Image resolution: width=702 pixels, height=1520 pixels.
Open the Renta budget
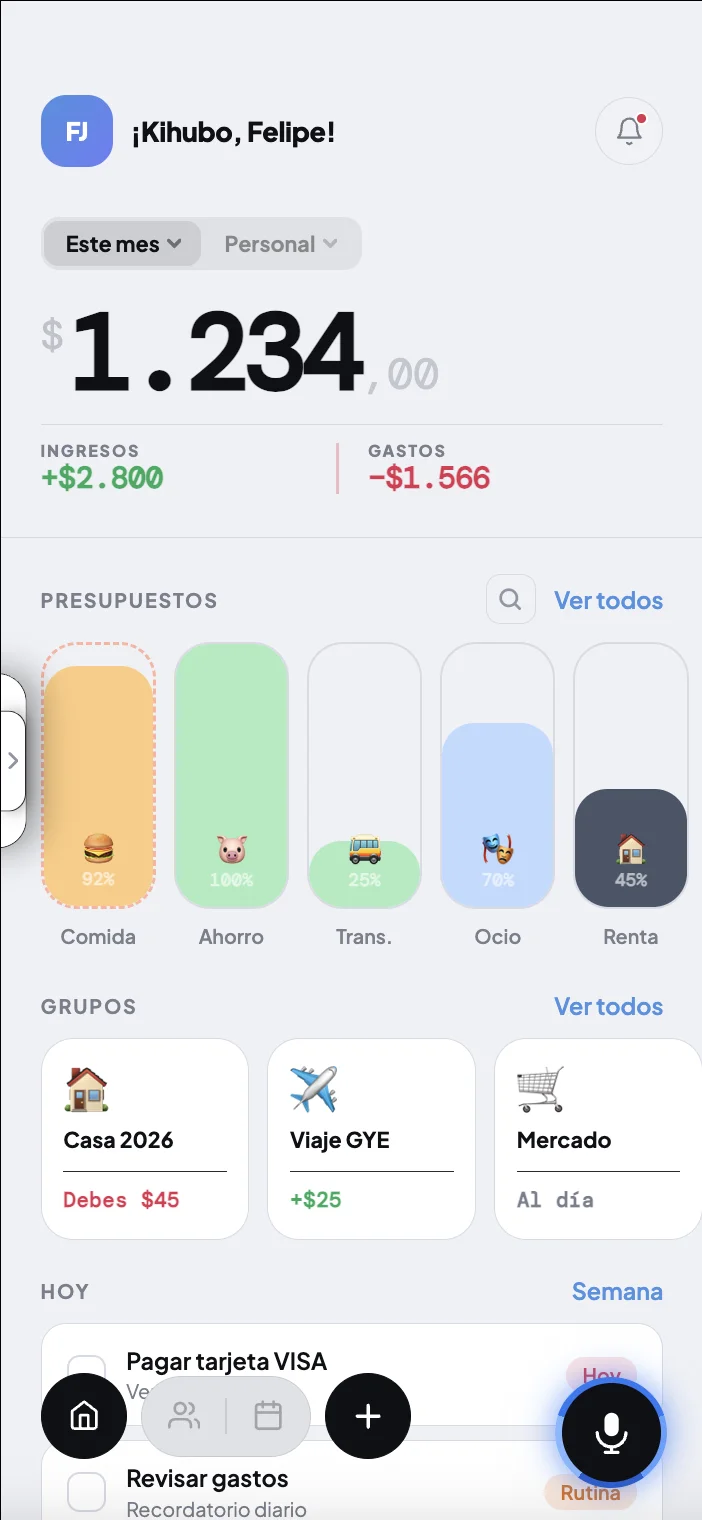(630, 777)
